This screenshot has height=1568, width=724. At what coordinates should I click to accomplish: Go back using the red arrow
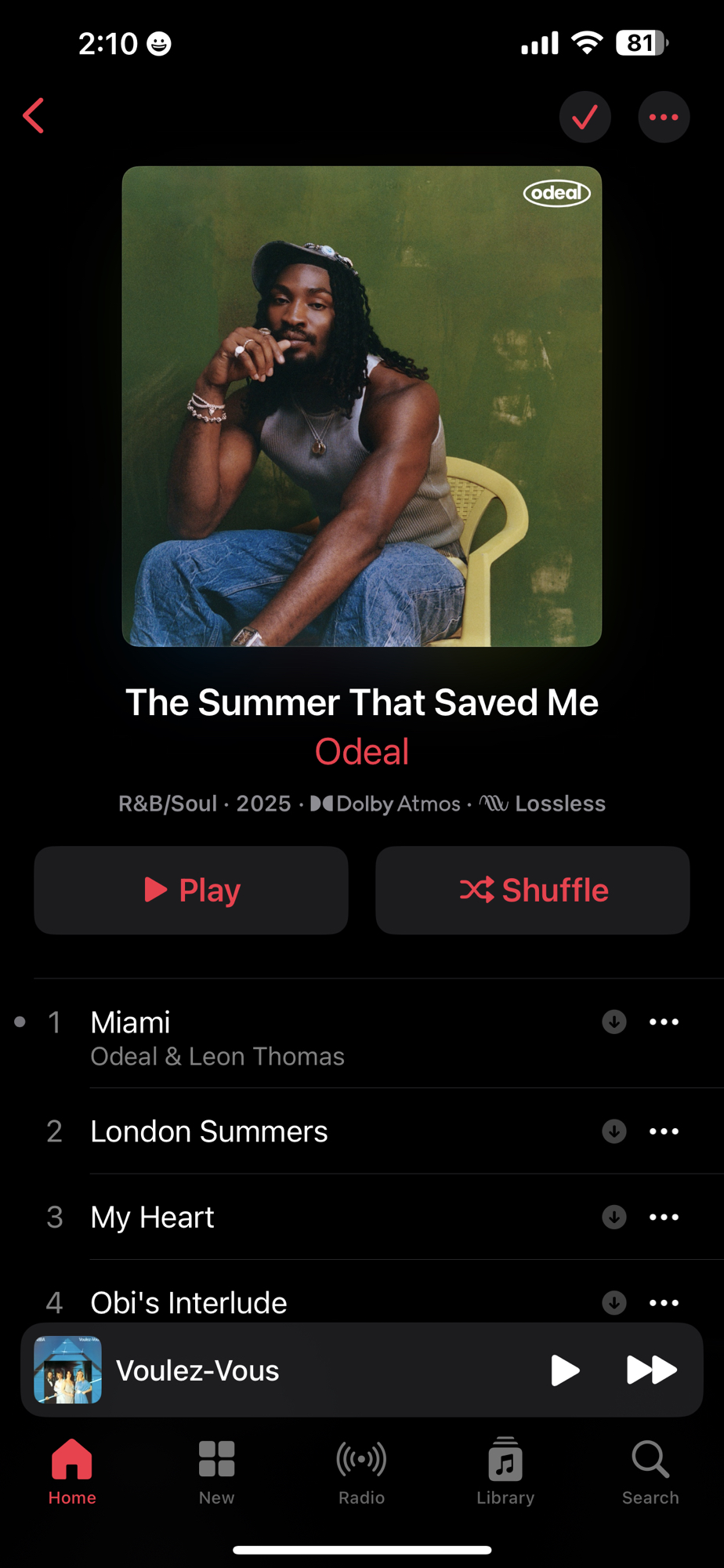(x=34, y=116)
